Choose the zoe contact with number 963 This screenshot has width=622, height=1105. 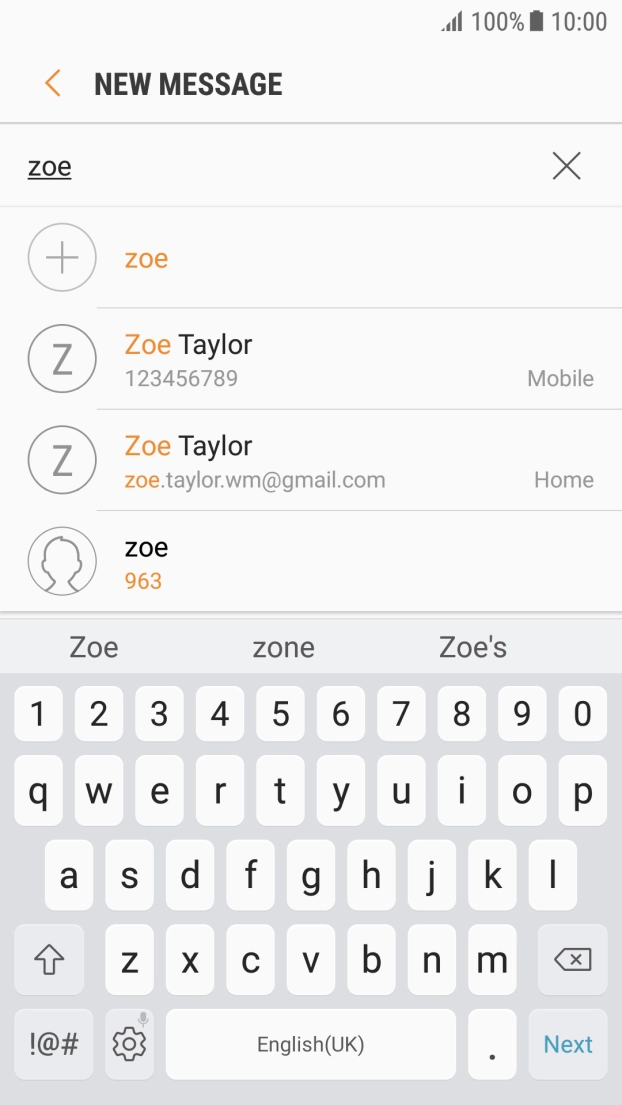(x=311, y=562)
